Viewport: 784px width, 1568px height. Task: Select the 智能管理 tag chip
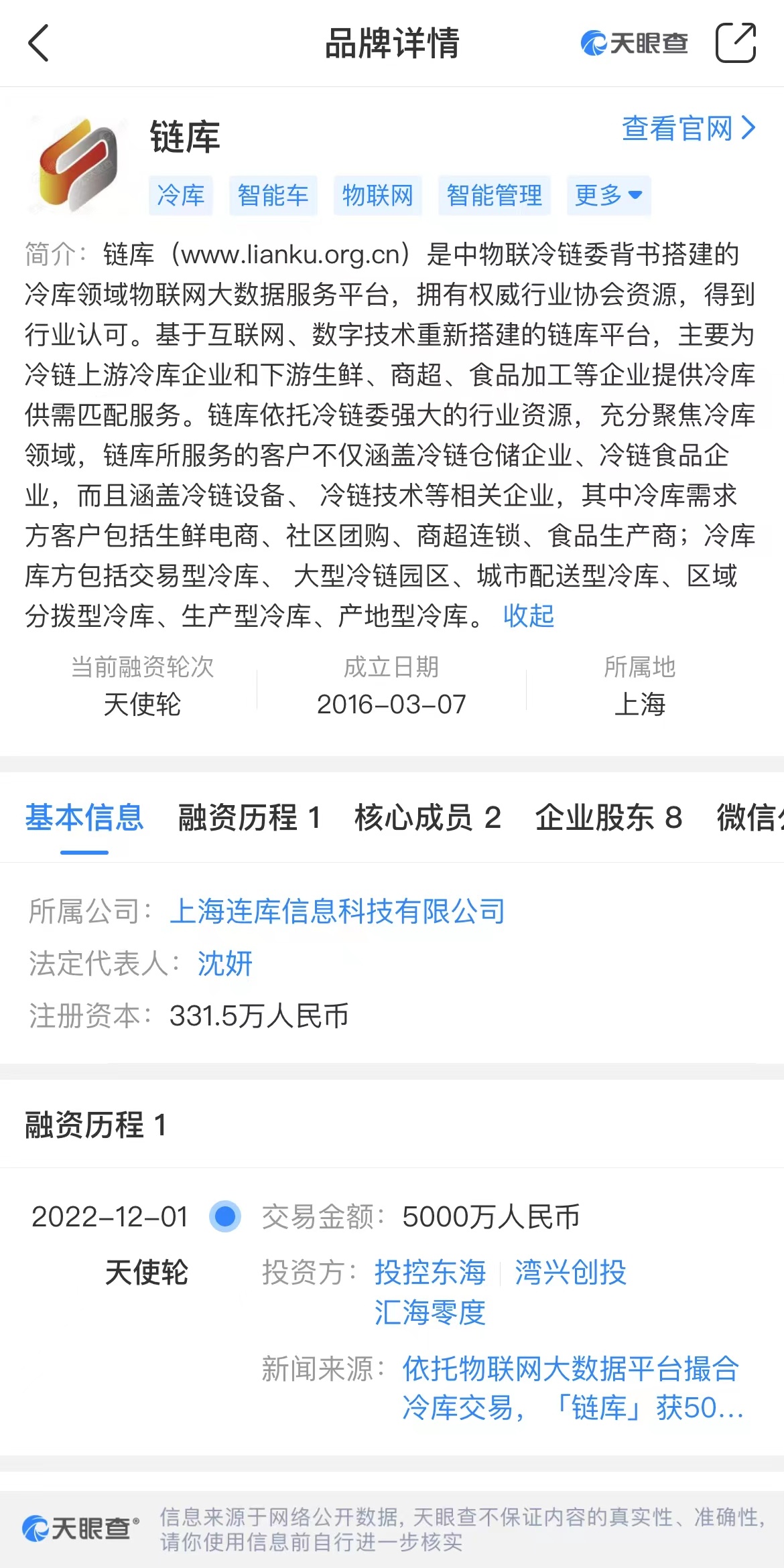point(494,196)
